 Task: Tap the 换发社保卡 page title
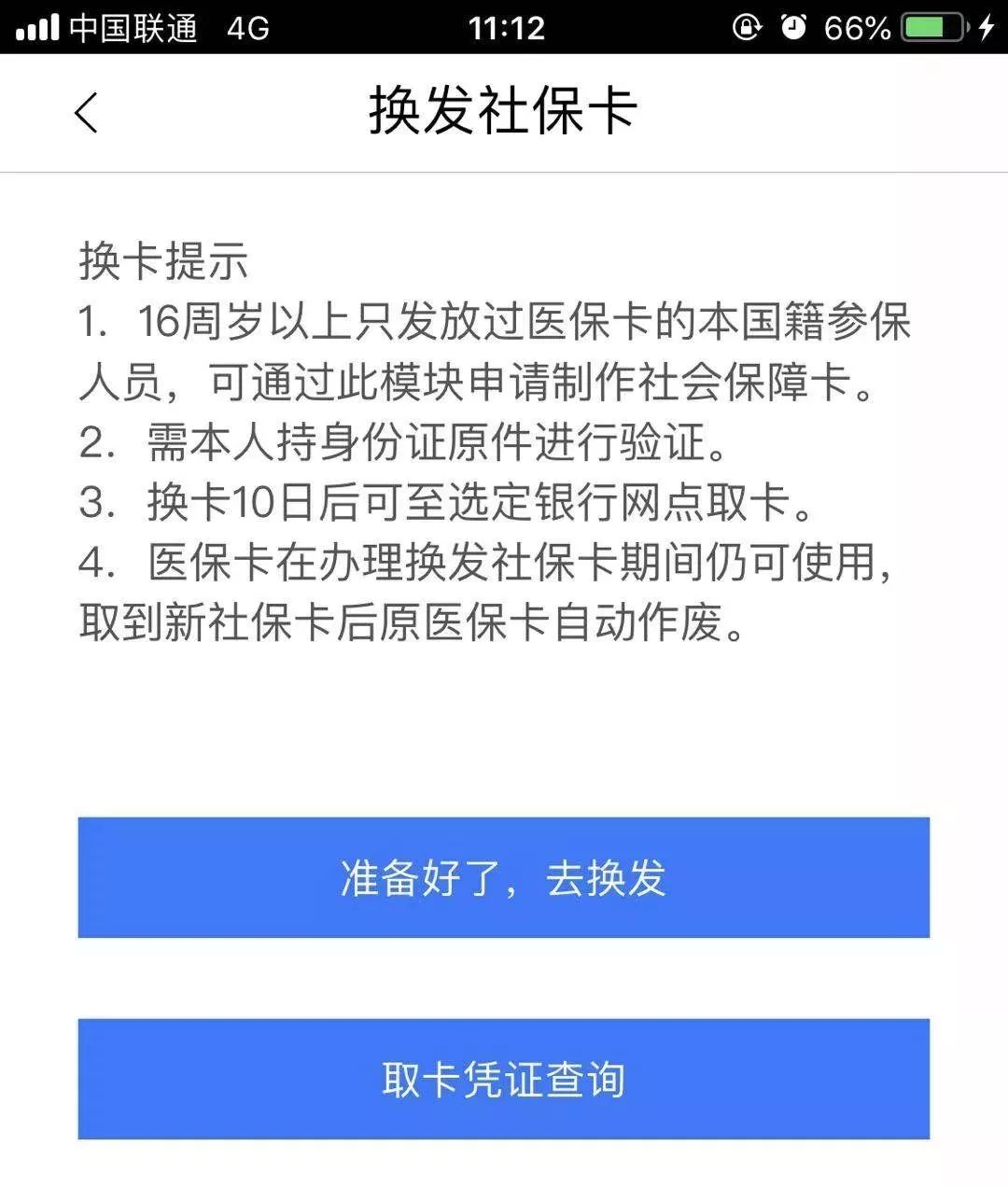coord(504,111)
